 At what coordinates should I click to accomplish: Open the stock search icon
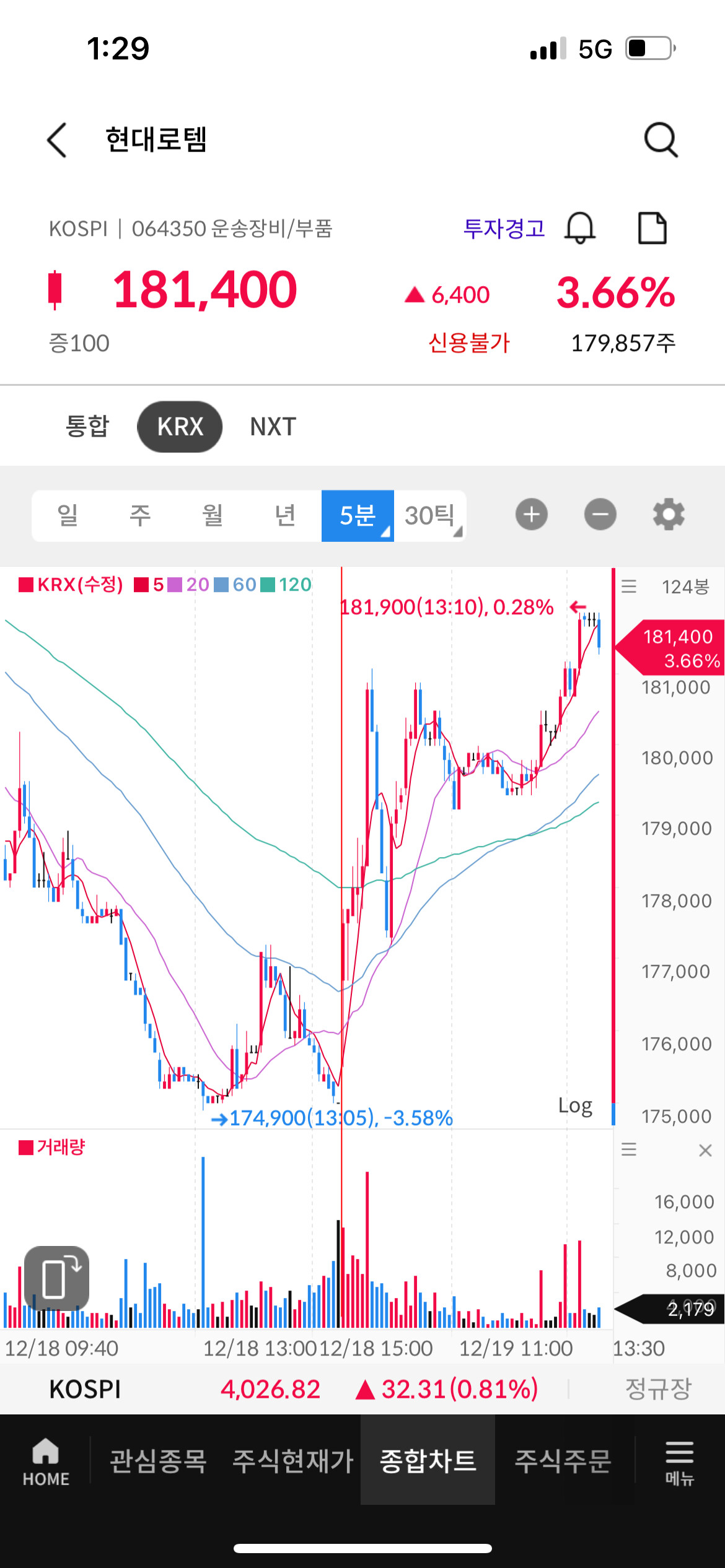(661, 140)
